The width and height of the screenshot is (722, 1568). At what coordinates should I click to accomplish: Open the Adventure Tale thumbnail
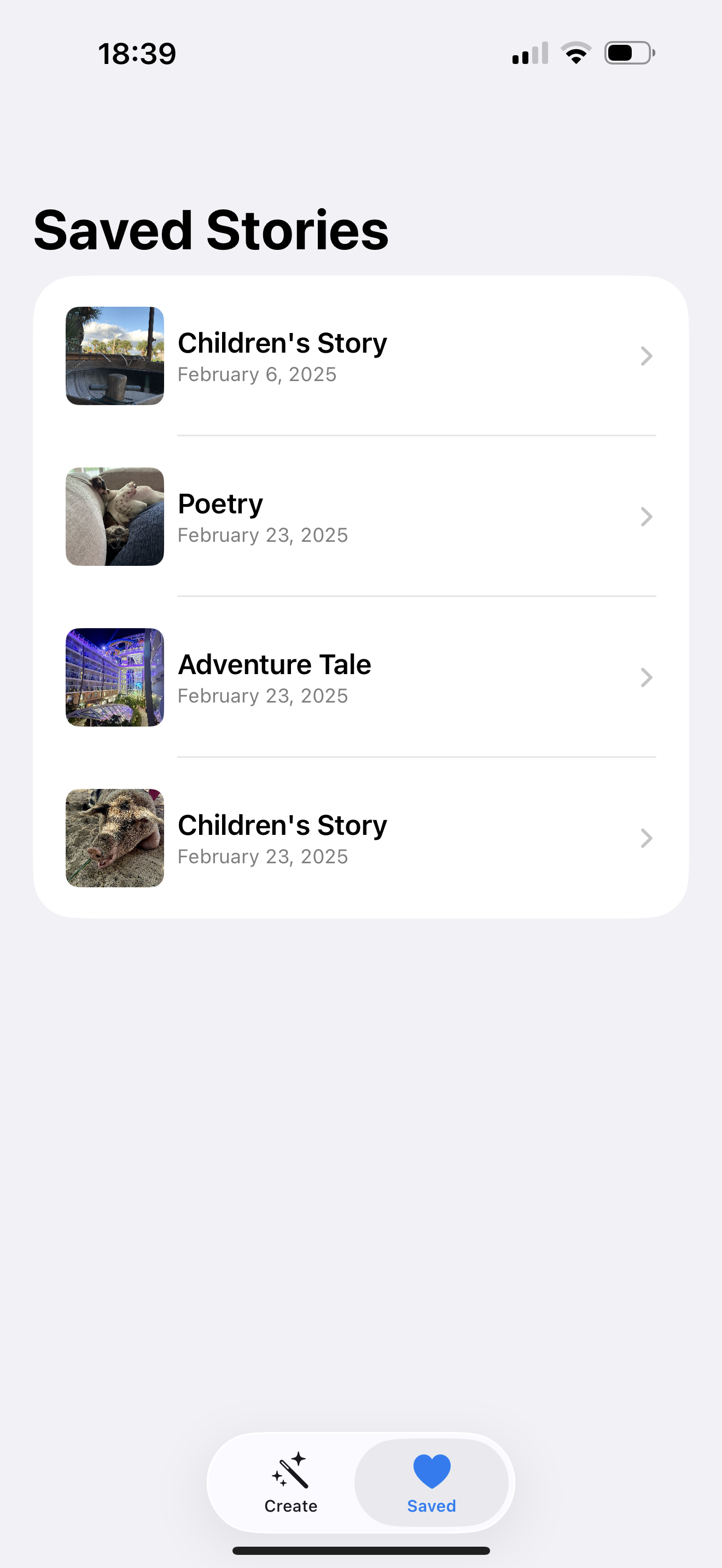coord(114,677)
